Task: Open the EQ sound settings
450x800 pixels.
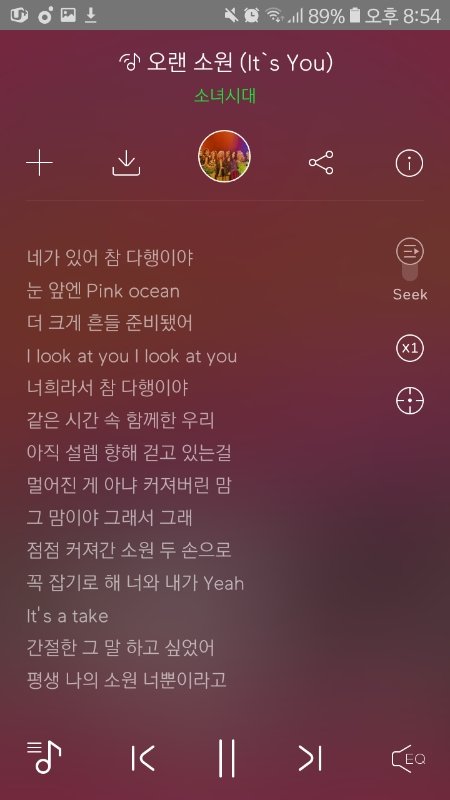Action: 408,759
